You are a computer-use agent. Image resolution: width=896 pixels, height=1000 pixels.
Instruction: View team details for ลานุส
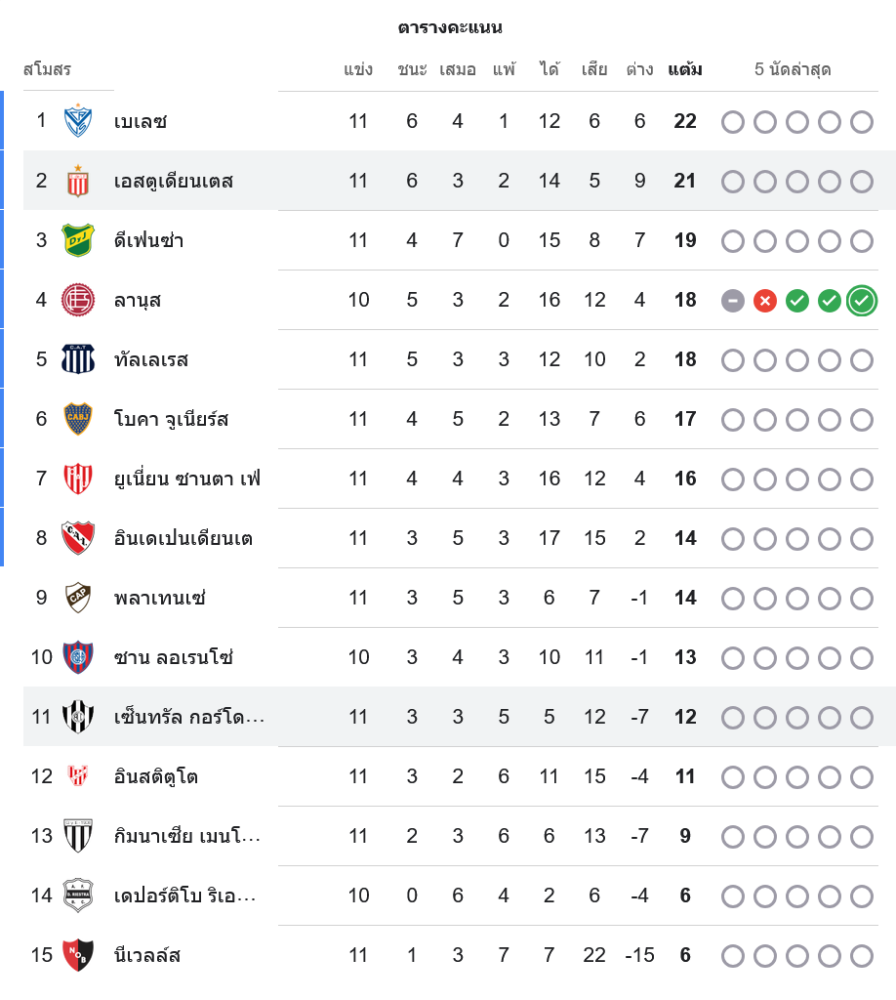(x=137, y=300)
